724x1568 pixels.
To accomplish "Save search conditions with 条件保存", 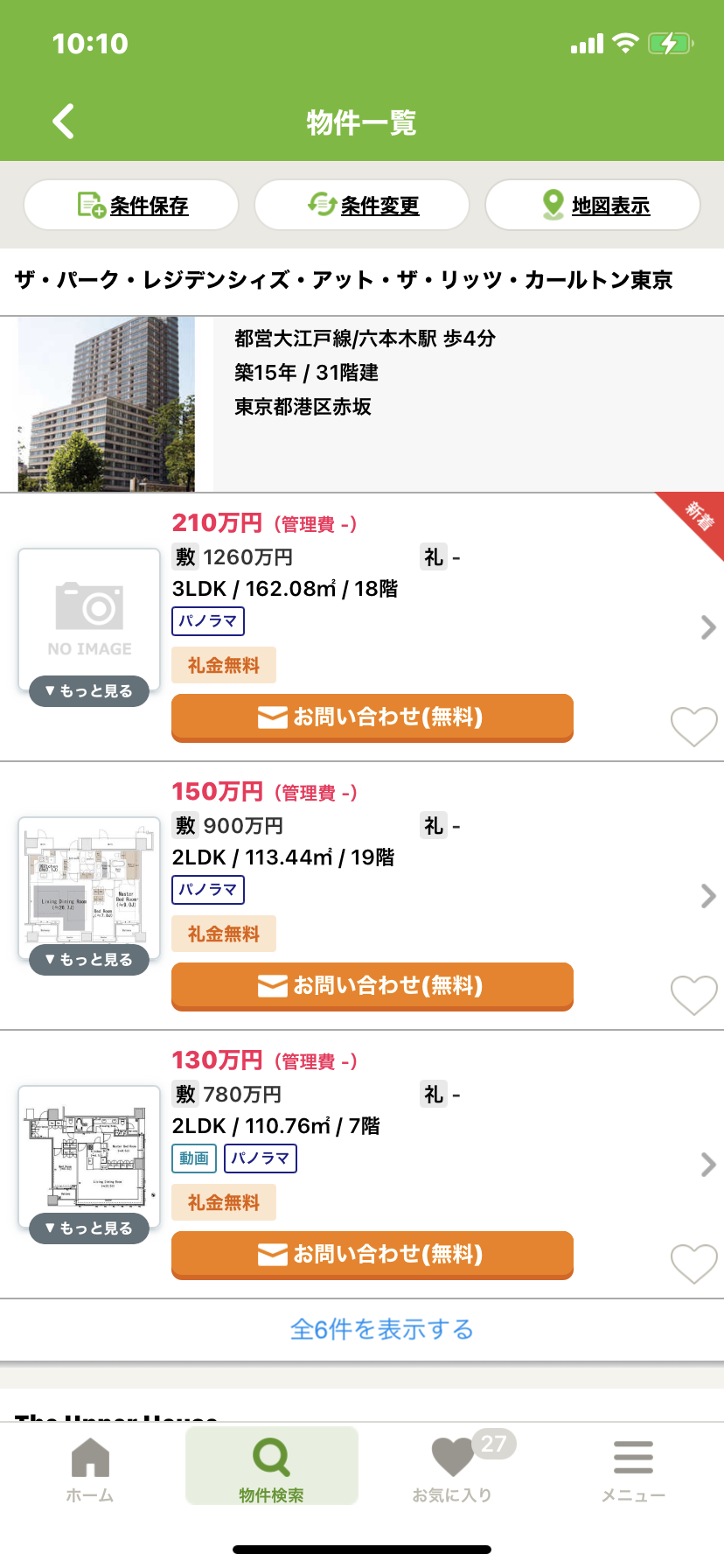I will [x=131, y=206].
